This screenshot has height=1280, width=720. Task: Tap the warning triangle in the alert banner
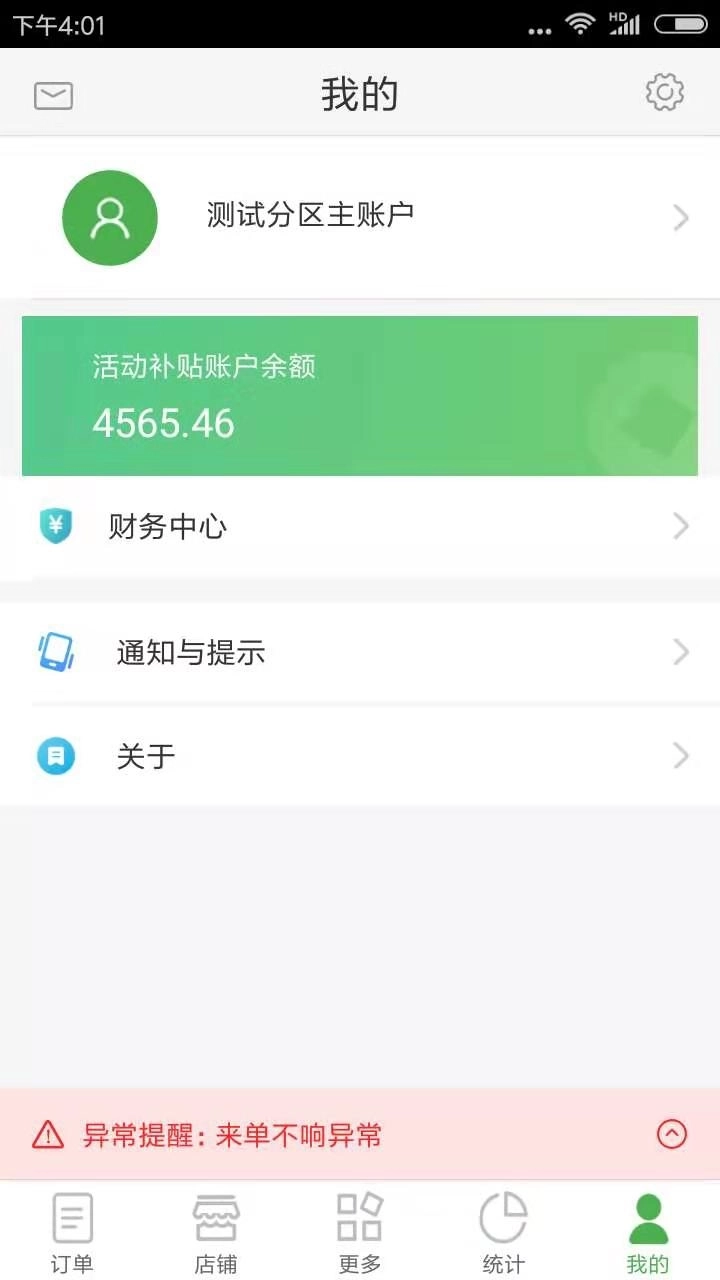pyautogui.click(x=48, y=1137)
